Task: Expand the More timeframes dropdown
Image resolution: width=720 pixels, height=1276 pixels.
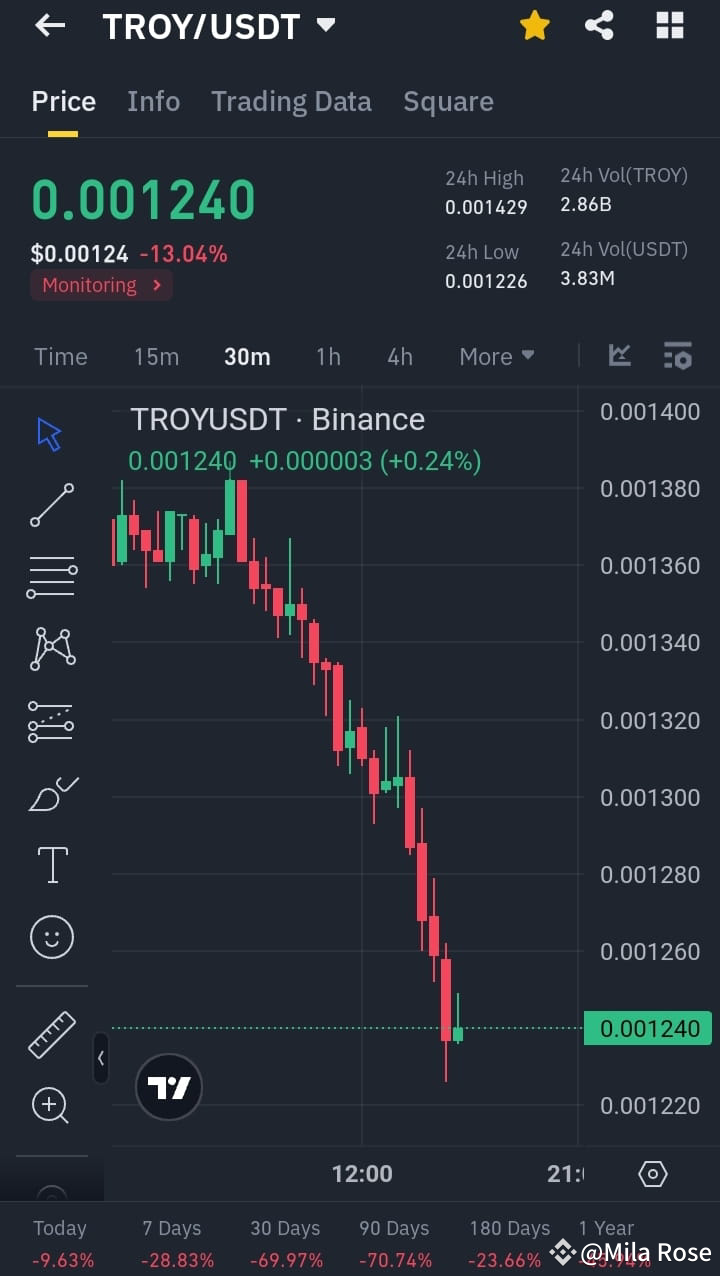Action: pos(496,356)
